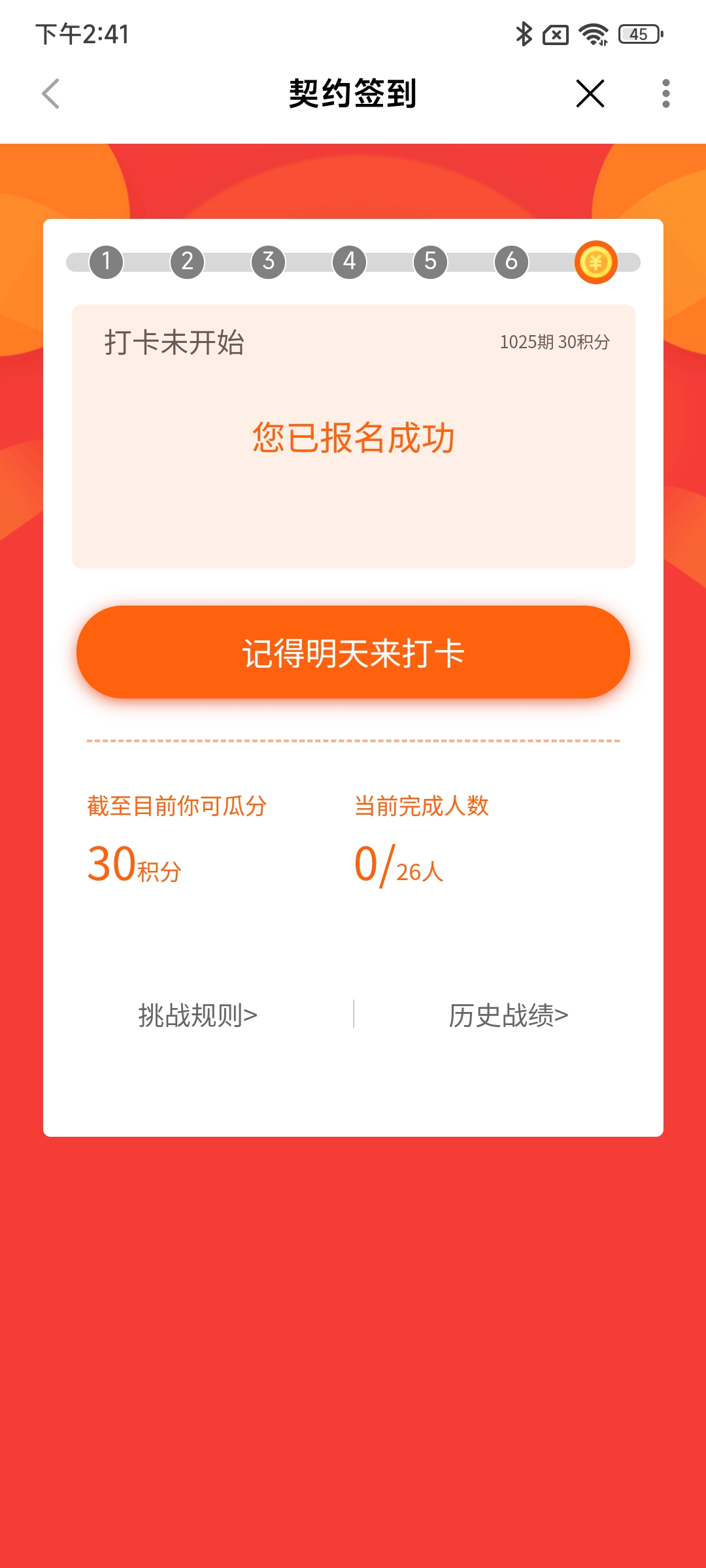
Task: Open 挑战规则 challenge rules
Action: (x=198, y=1015)
